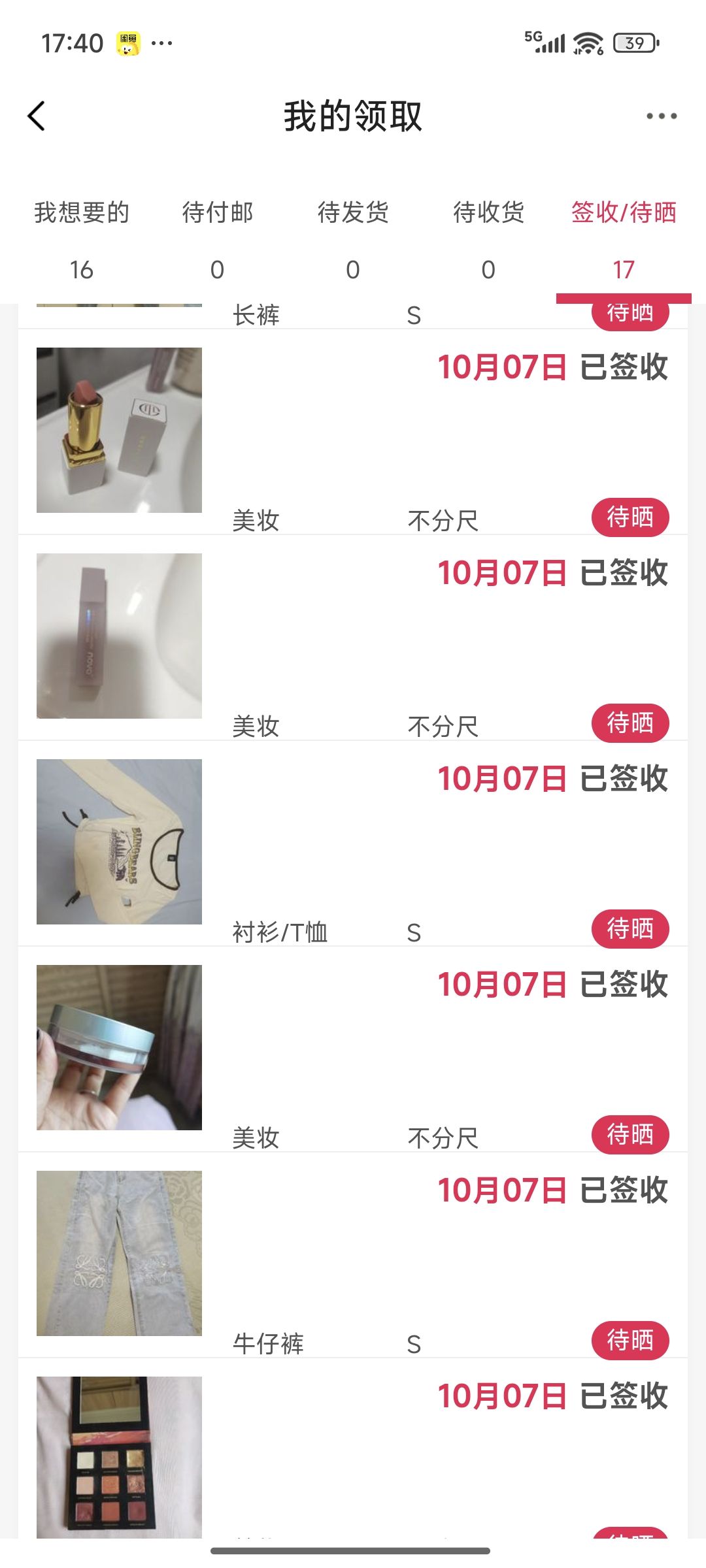The width and height of the screenshot is (706, 1568).
Task: Tap 待晒 on the lipstick item
Action: pyautogui.click(x=630, y=517)
